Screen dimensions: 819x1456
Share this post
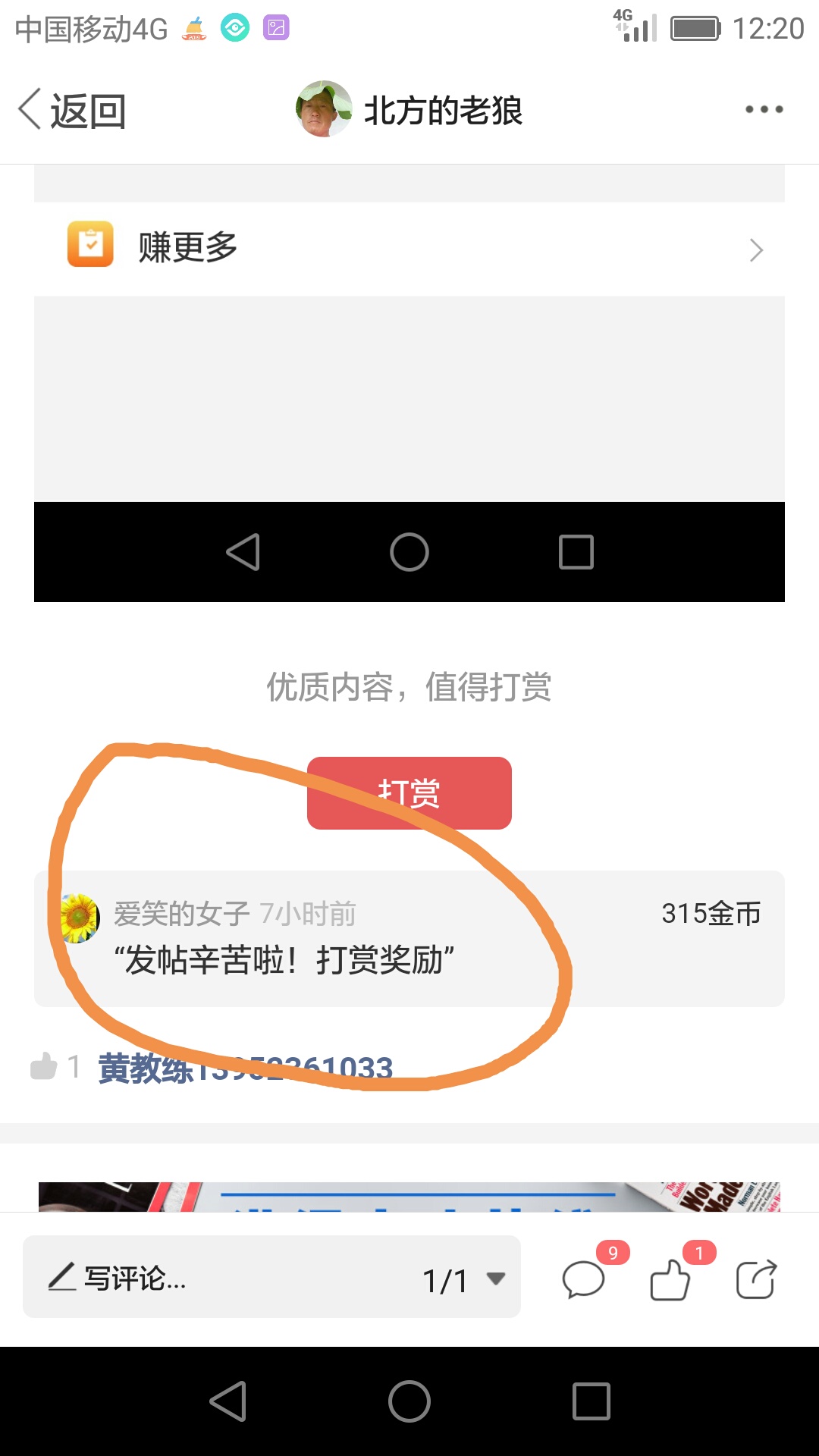(x=756, y=1279)
